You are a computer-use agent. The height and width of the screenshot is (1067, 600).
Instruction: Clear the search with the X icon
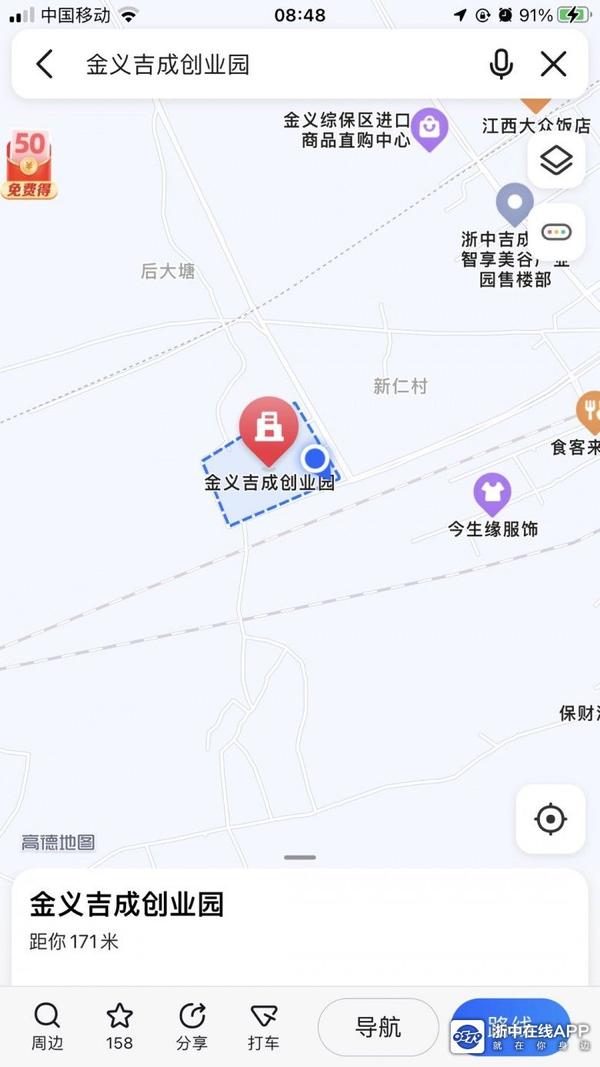[554, 65]
